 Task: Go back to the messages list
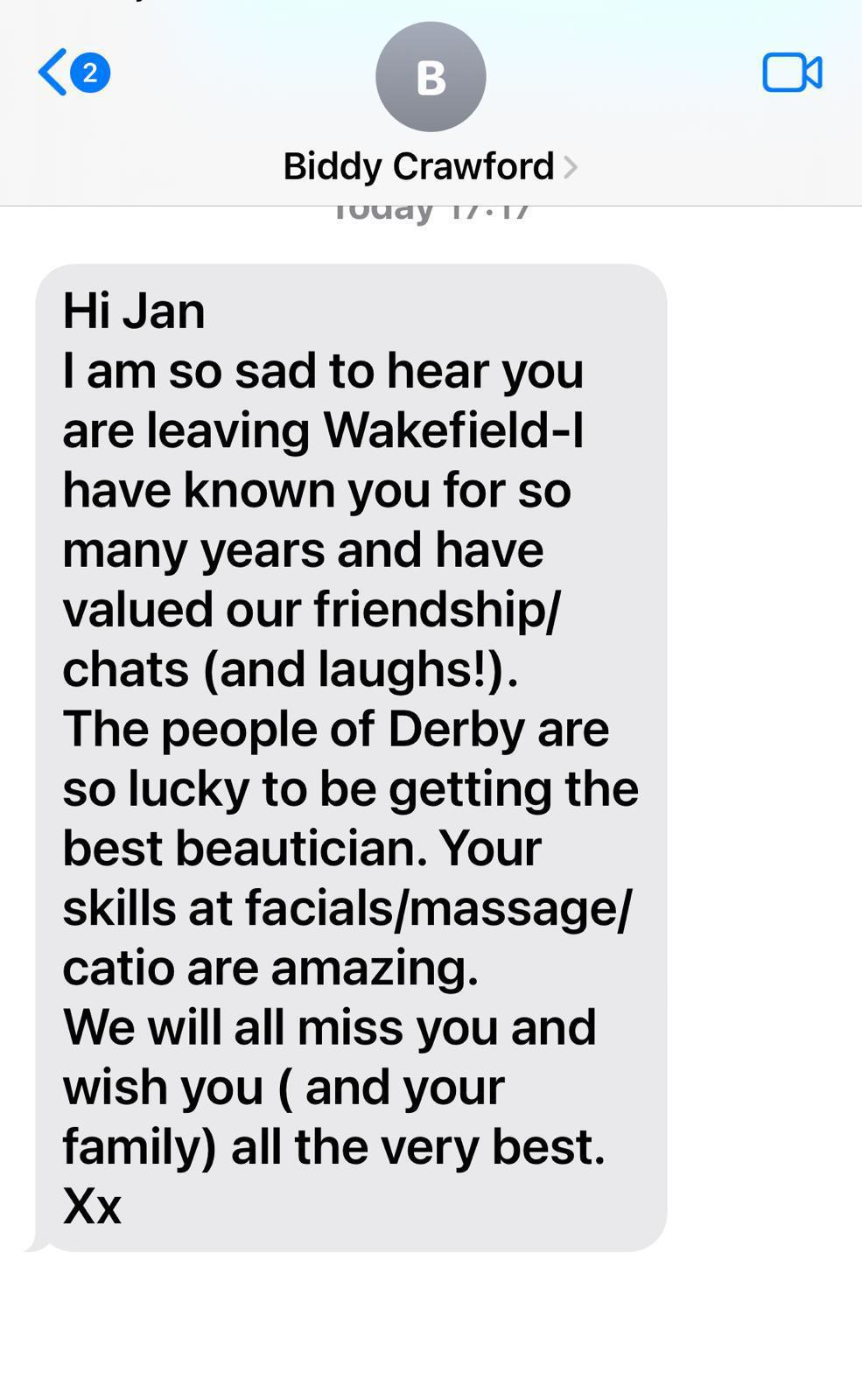pyautogui.click(x=74, y=73)
